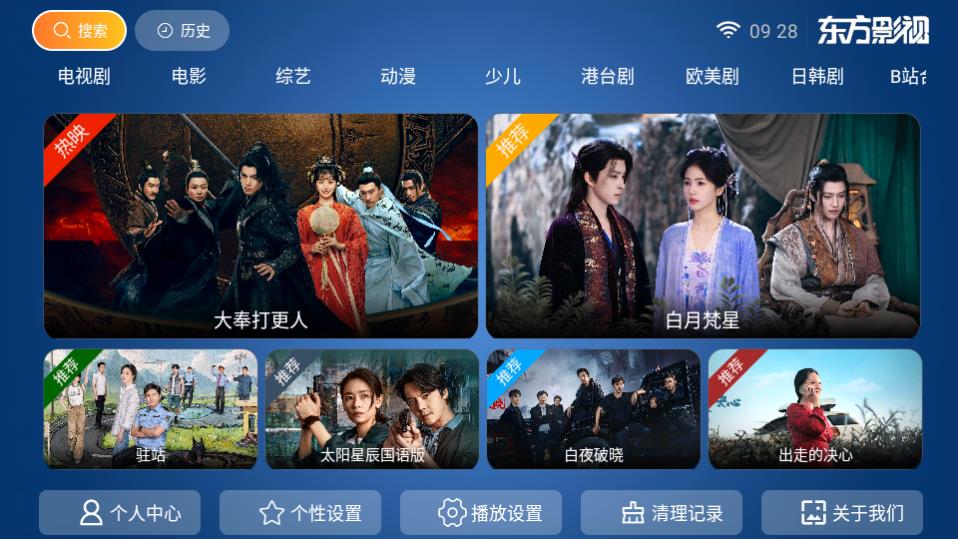Select the 电影 category tab
This screenshot has height=539, width=958.
tap(188, 77)
